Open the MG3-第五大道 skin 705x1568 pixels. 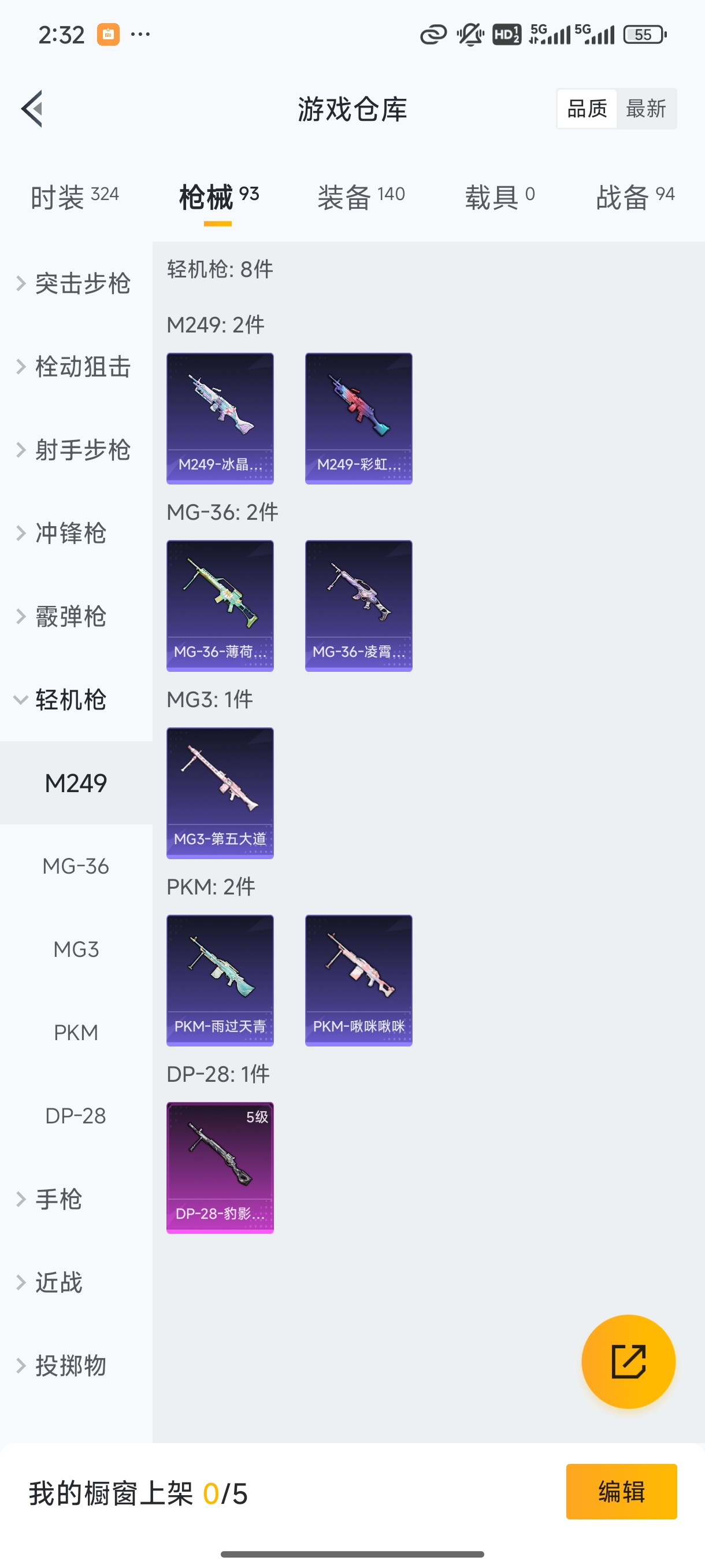[220, 793]
